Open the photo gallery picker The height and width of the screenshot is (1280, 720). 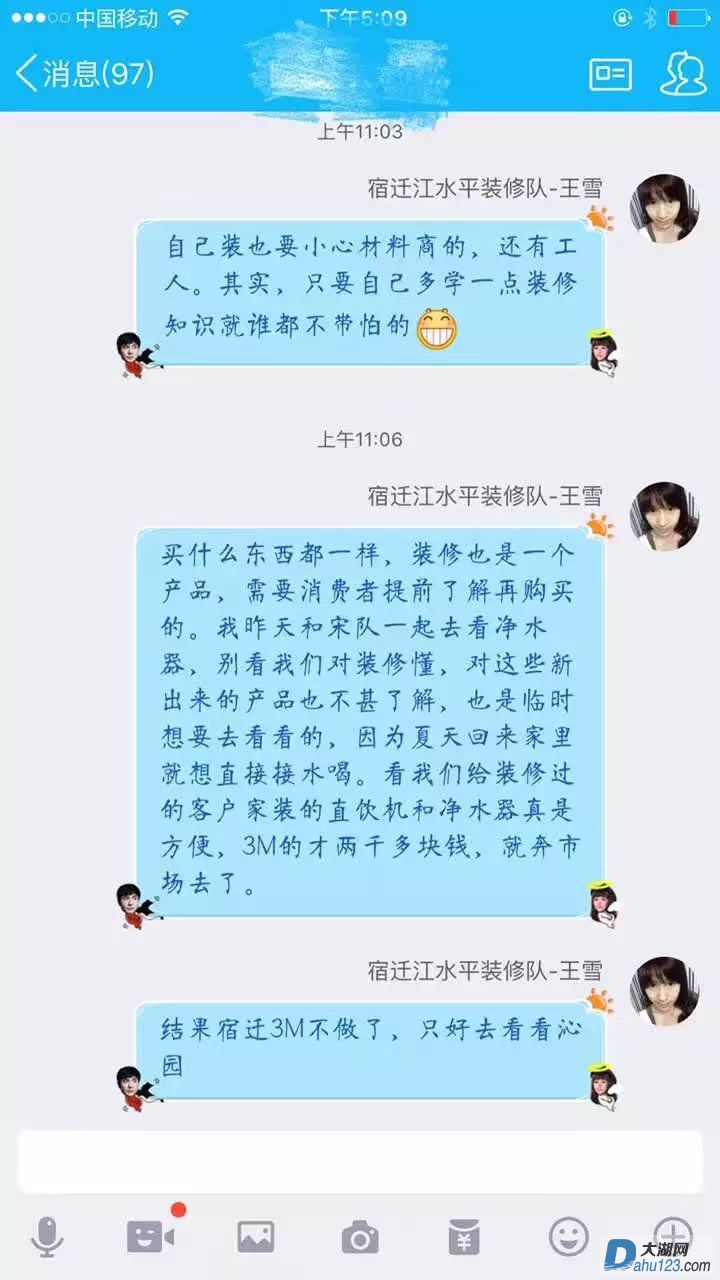tap(256, 1237)
